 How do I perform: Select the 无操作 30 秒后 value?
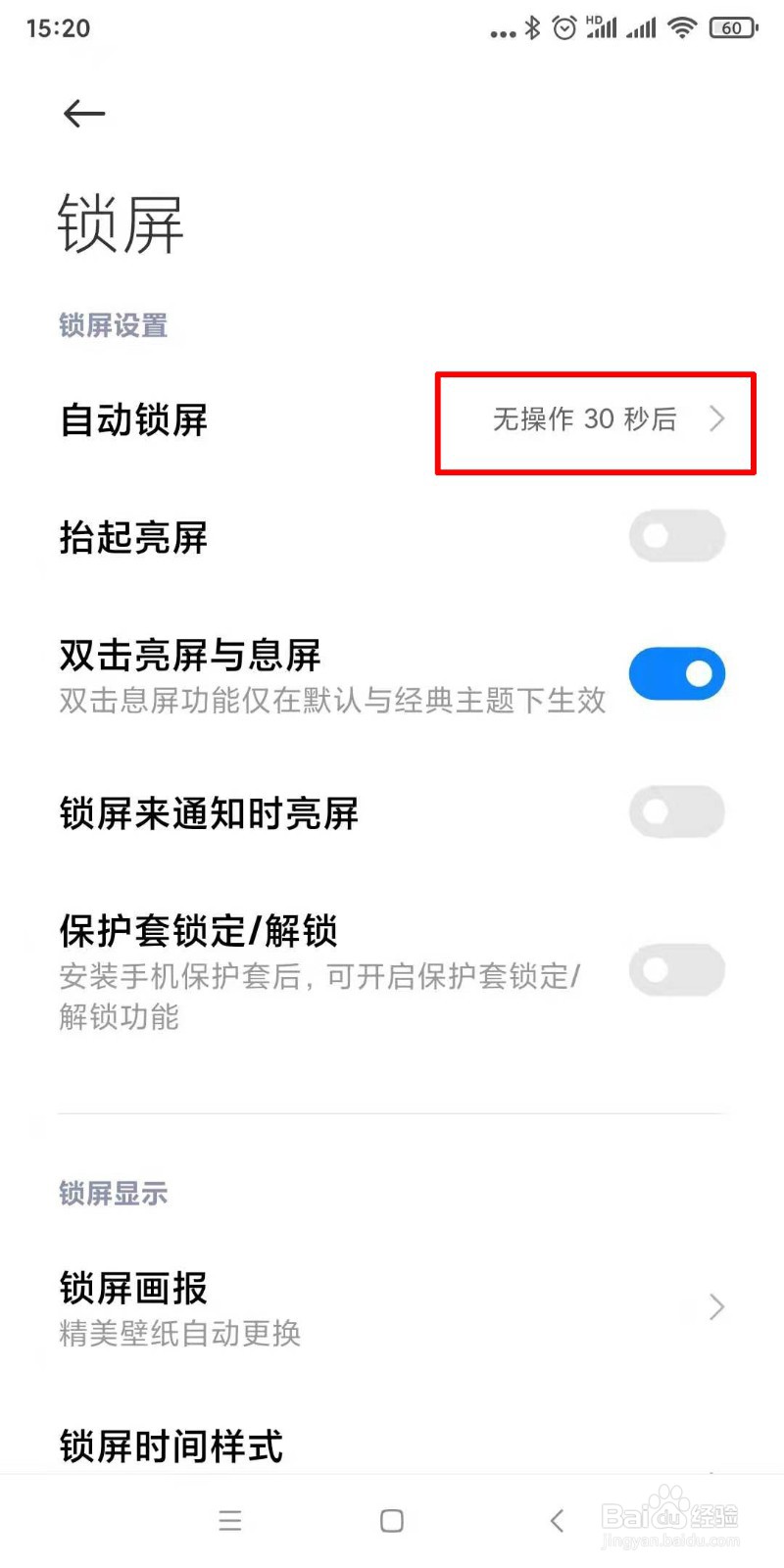(x=585, y=420)
